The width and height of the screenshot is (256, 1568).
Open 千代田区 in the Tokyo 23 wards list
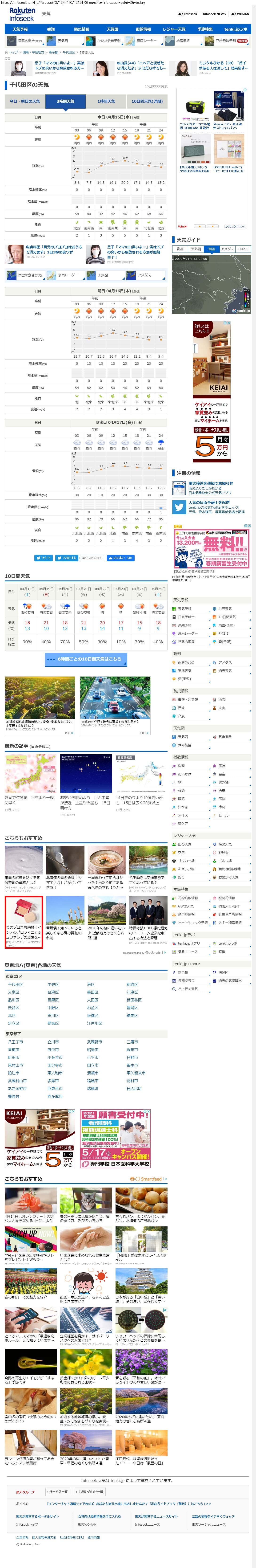coord(16,984)
